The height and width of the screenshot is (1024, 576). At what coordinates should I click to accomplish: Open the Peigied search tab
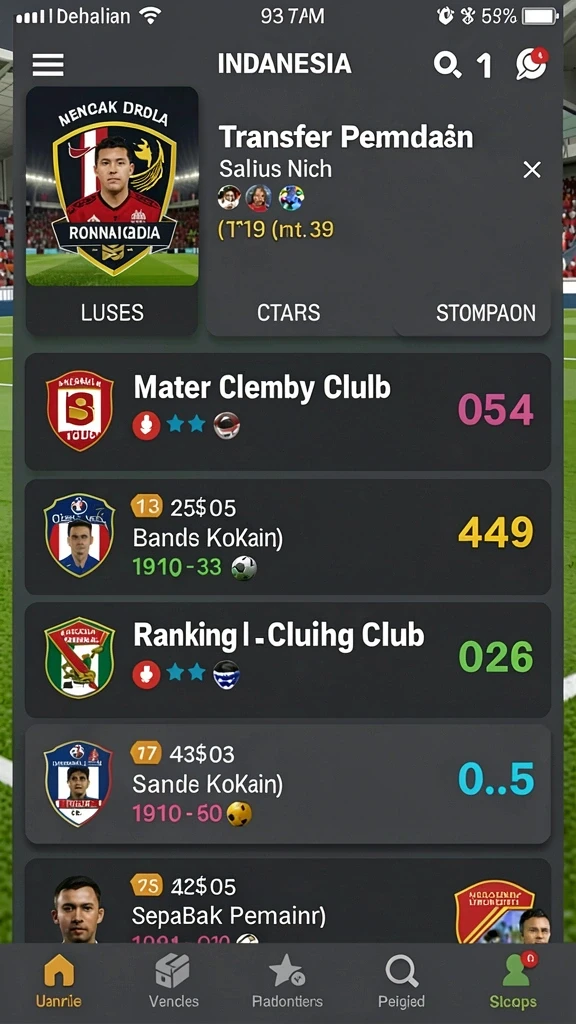coord(401,982)
